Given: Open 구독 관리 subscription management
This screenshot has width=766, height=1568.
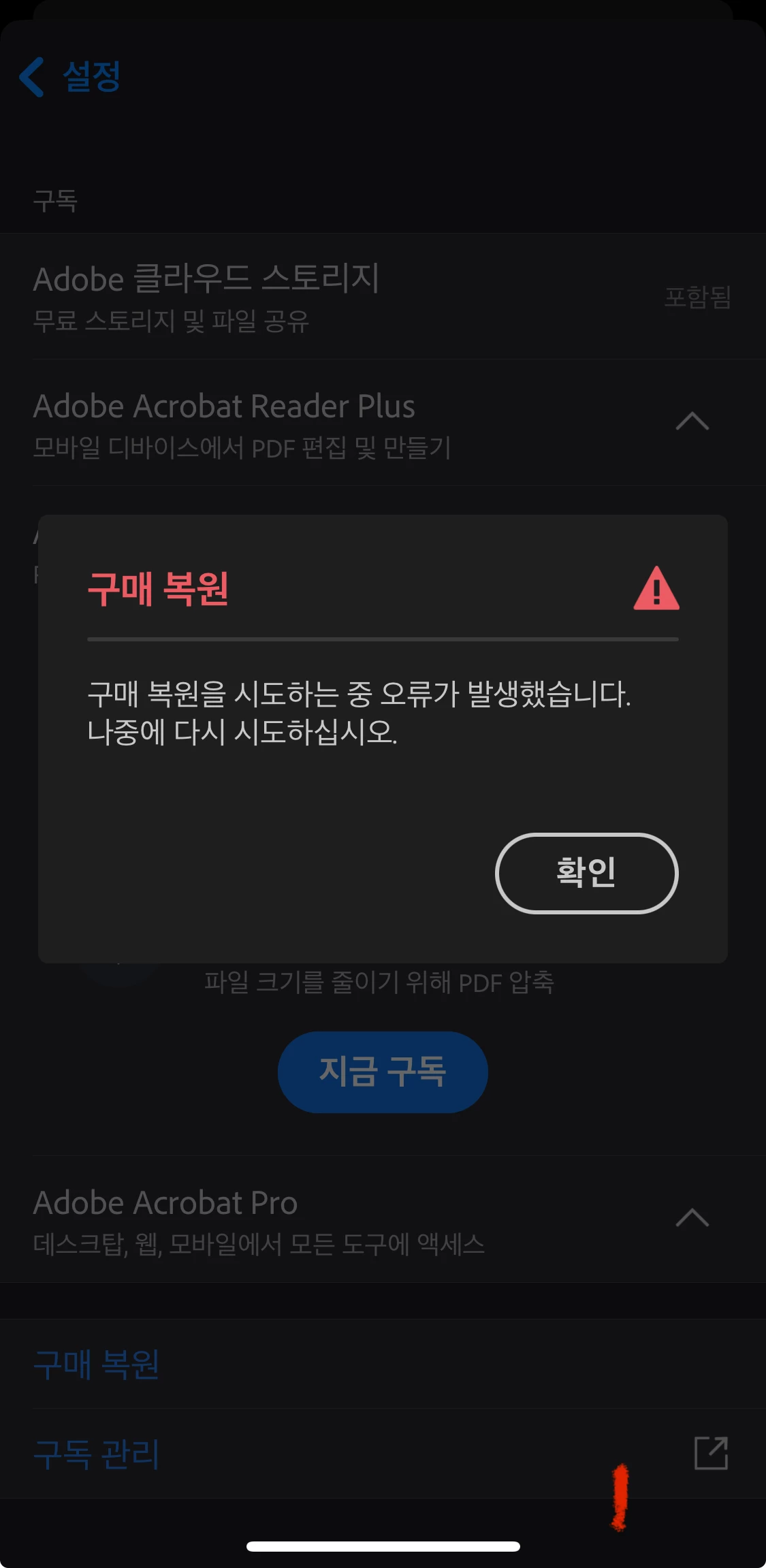Looking at the screenshot, I should (x=97, y=1454).
